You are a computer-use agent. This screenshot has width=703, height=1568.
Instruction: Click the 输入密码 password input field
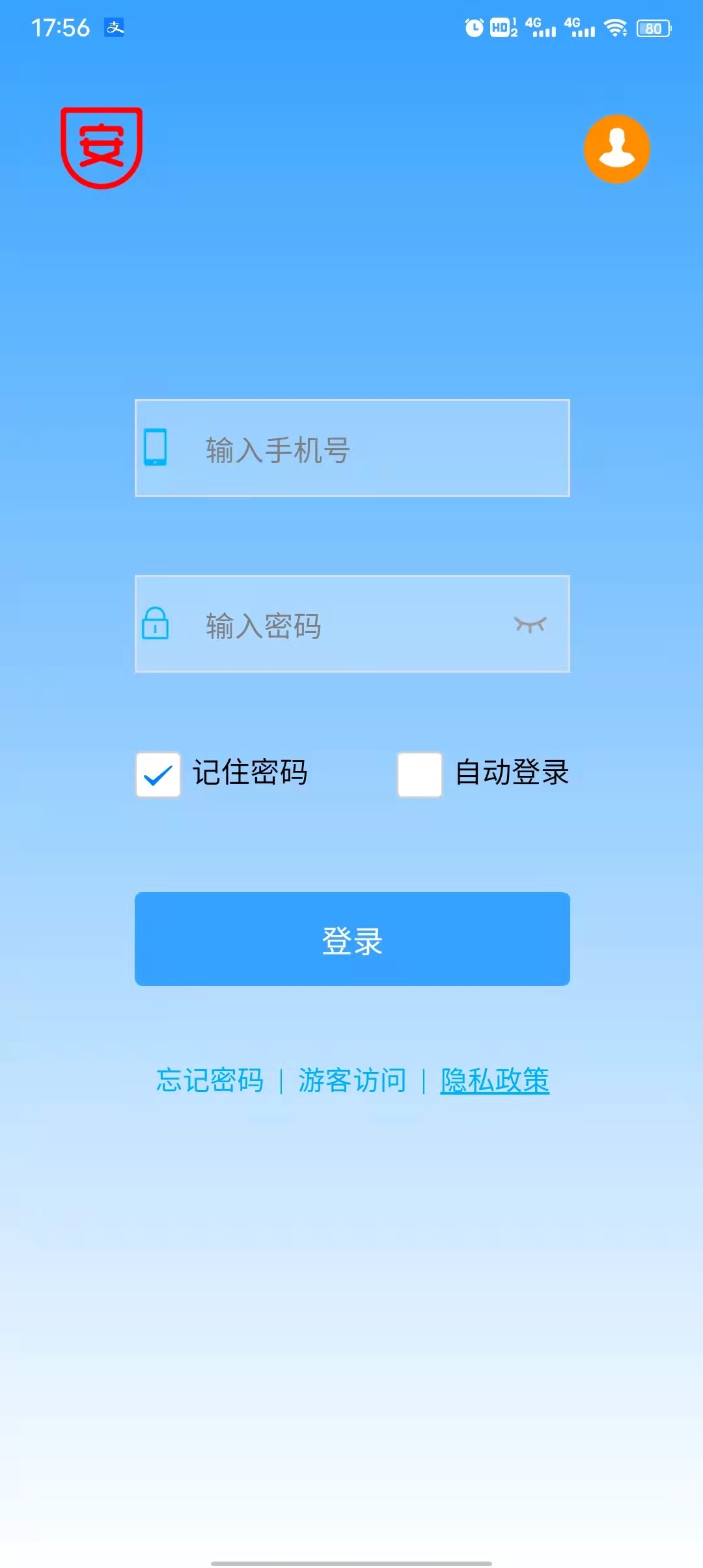351,625
